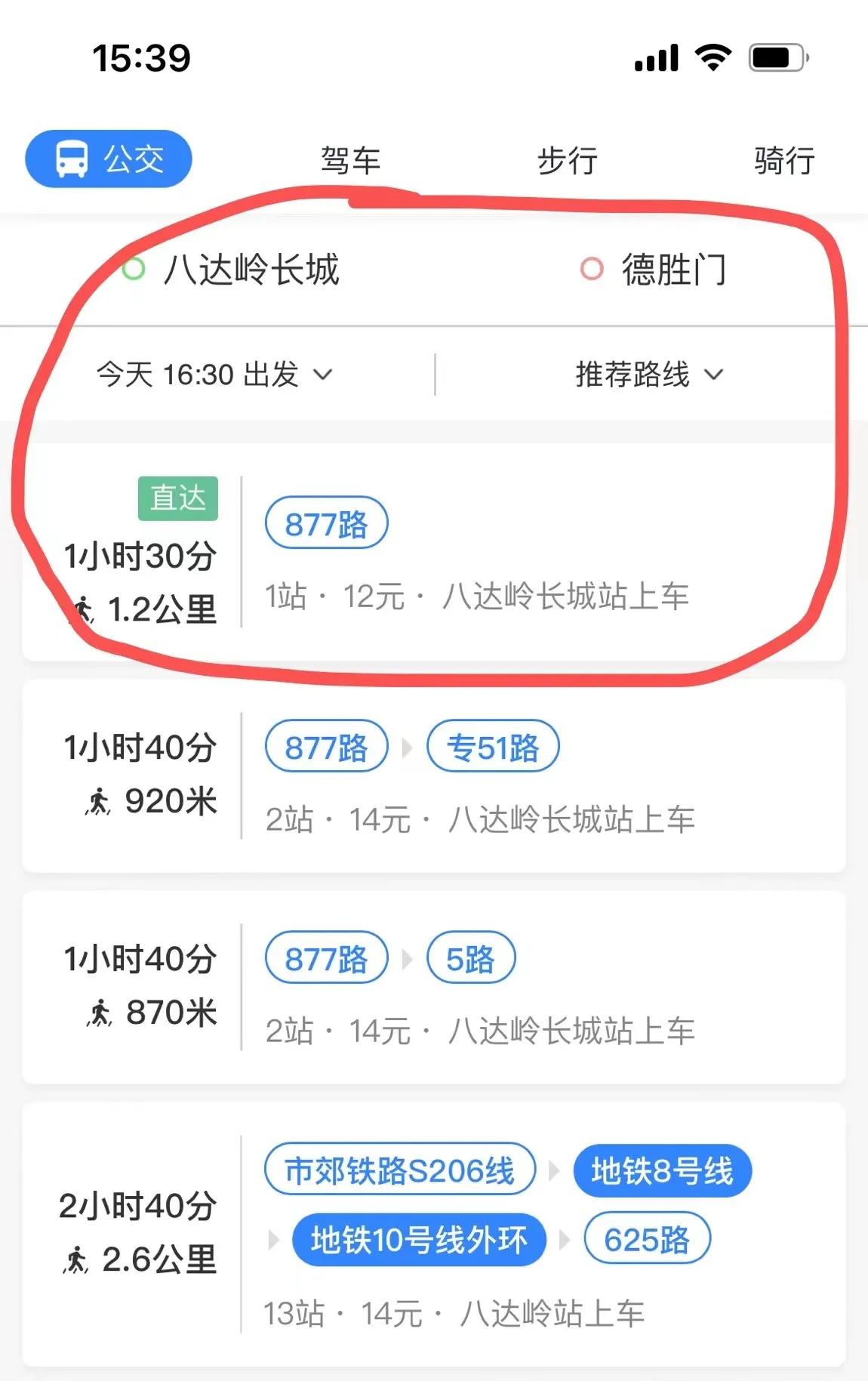Edit the destination 德胜门

[x=672, y=270]
